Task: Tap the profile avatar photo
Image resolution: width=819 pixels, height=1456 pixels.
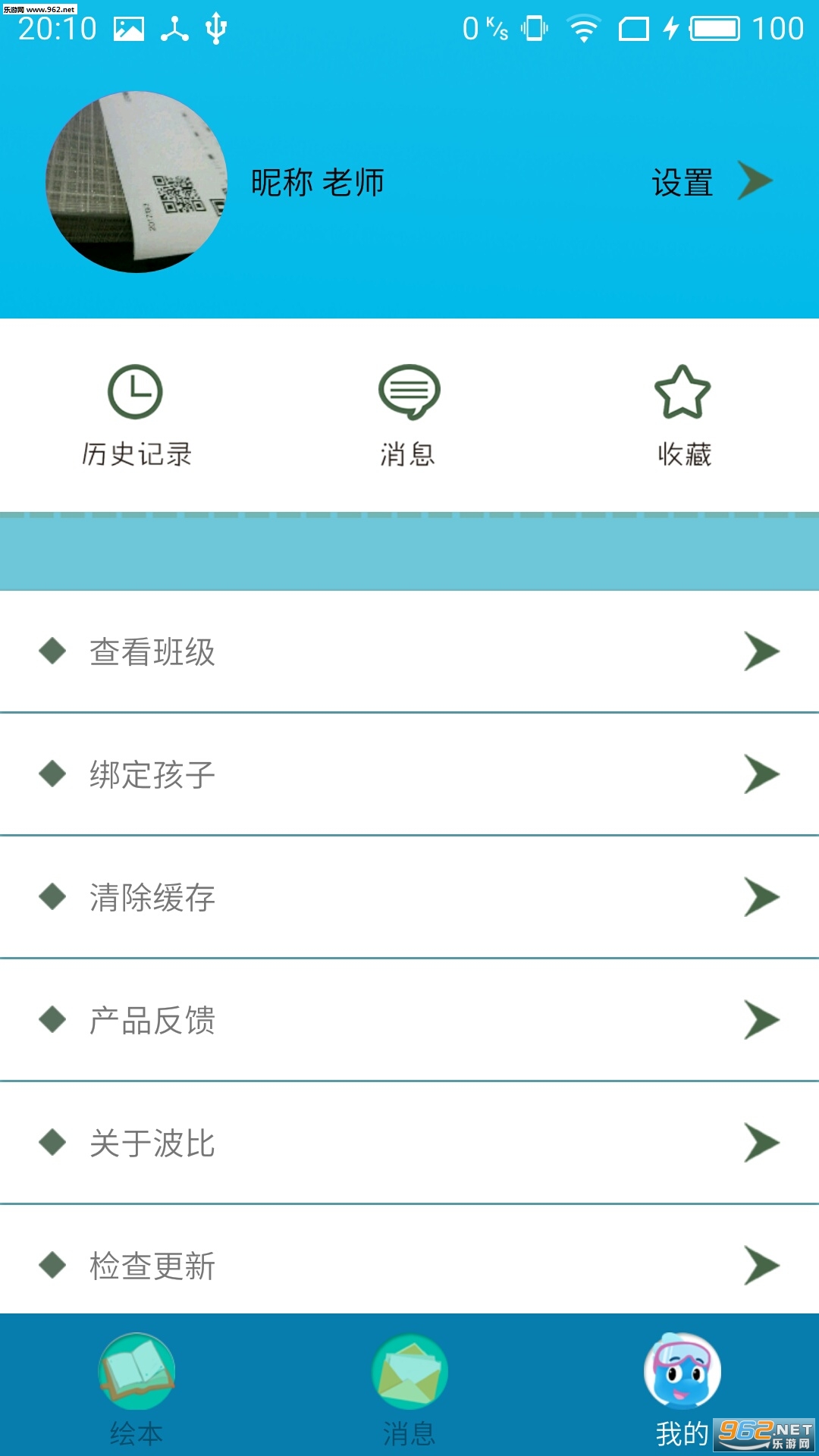Action: click(137, 182)
